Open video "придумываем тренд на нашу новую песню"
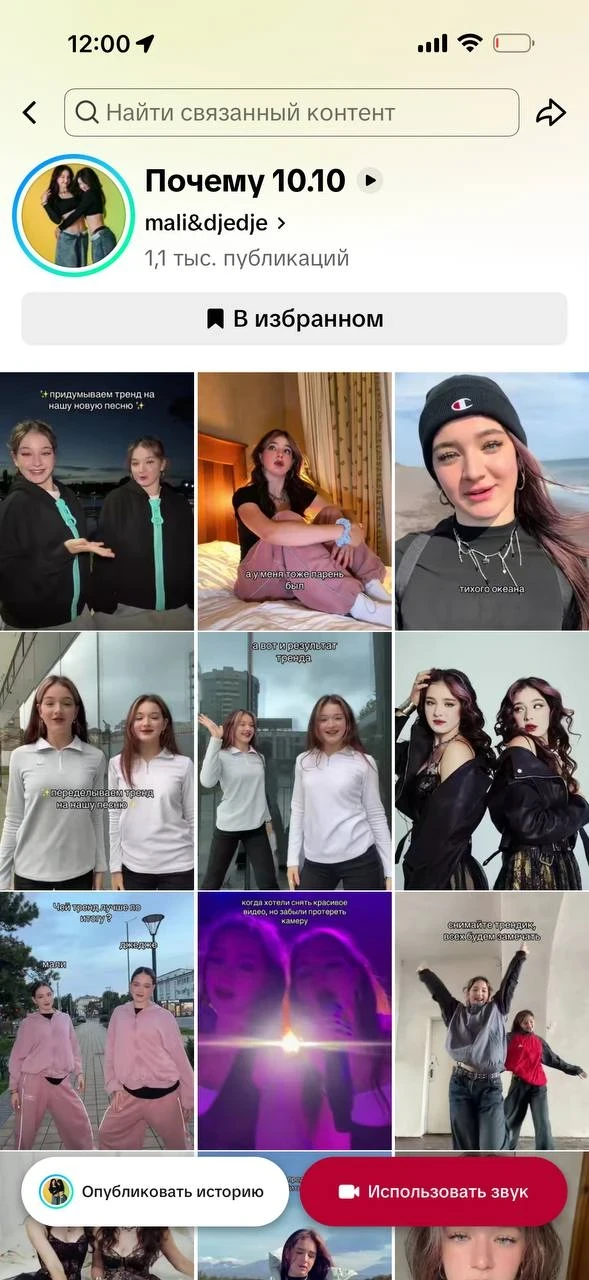 (97, 501)
